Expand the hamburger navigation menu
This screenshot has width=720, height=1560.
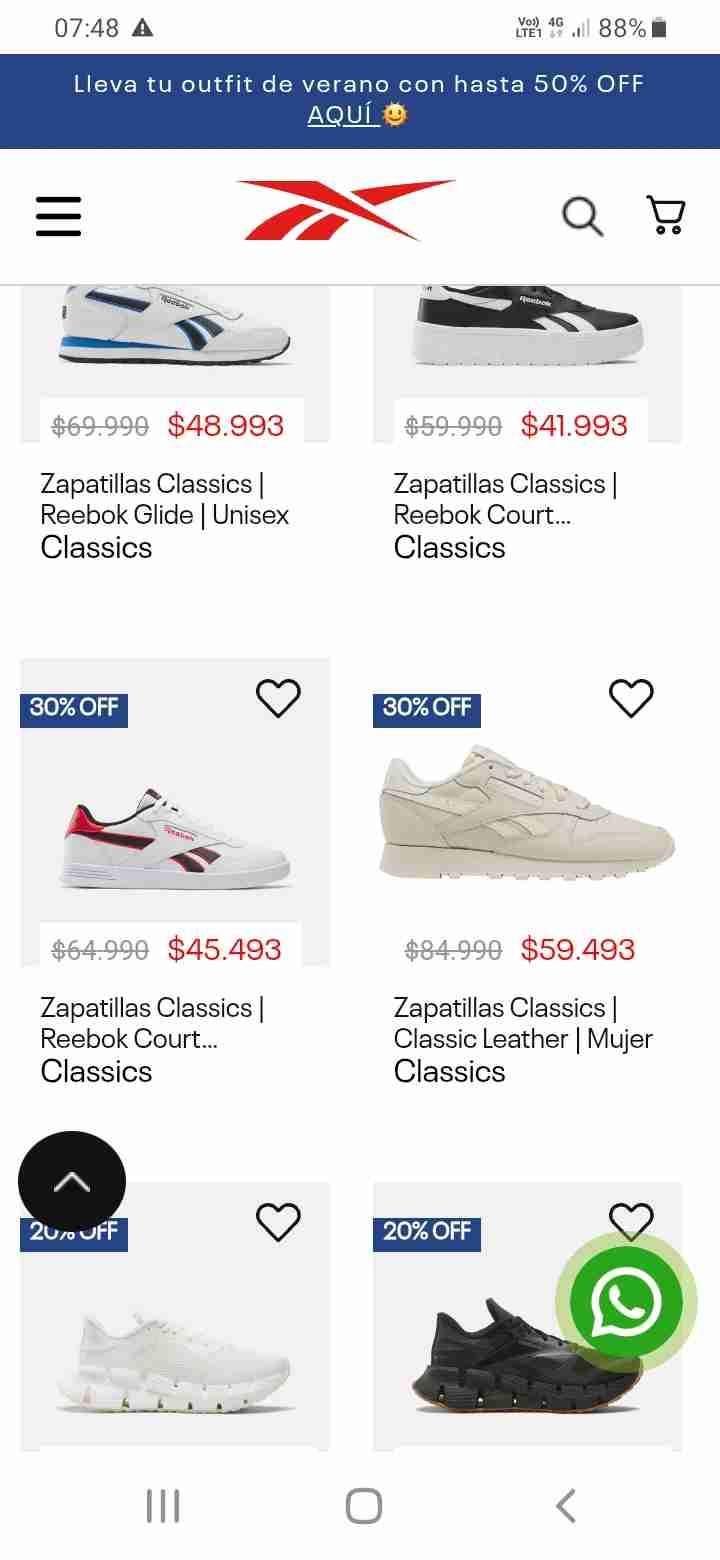(57, 215)
